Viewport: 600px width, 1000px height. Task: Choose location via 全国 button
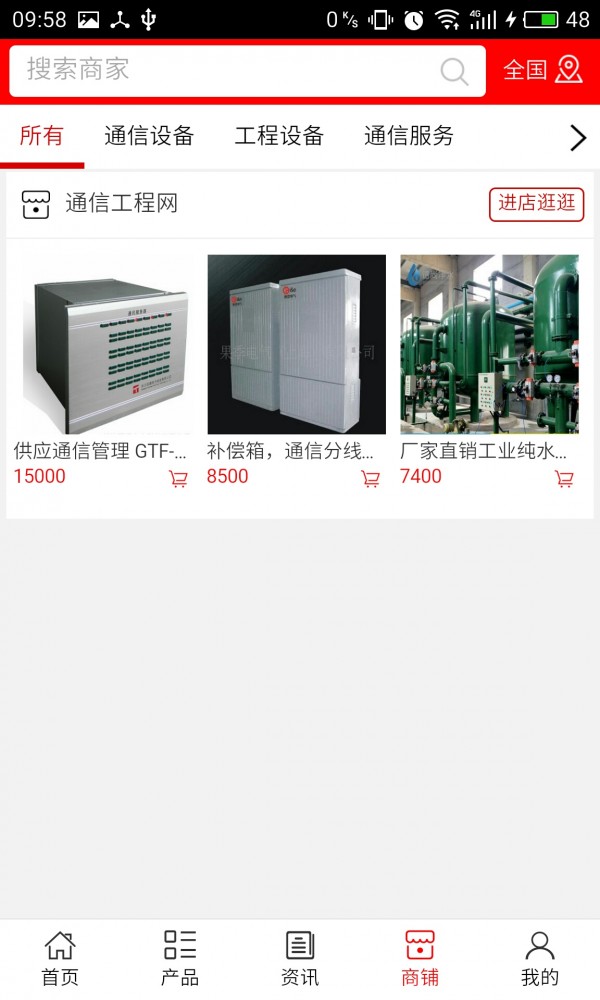(542, 70)
